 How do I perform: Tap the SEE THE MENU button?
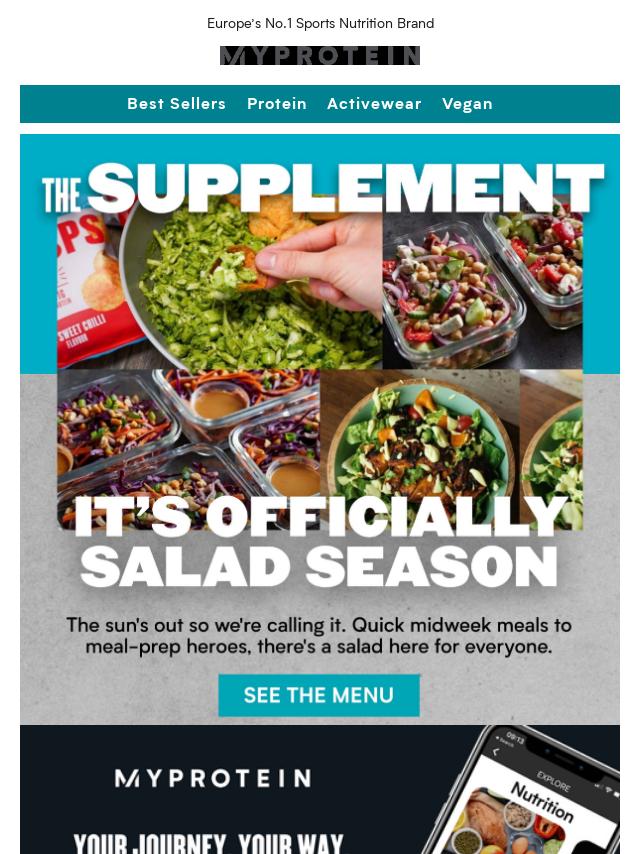(x=319, y=695)
